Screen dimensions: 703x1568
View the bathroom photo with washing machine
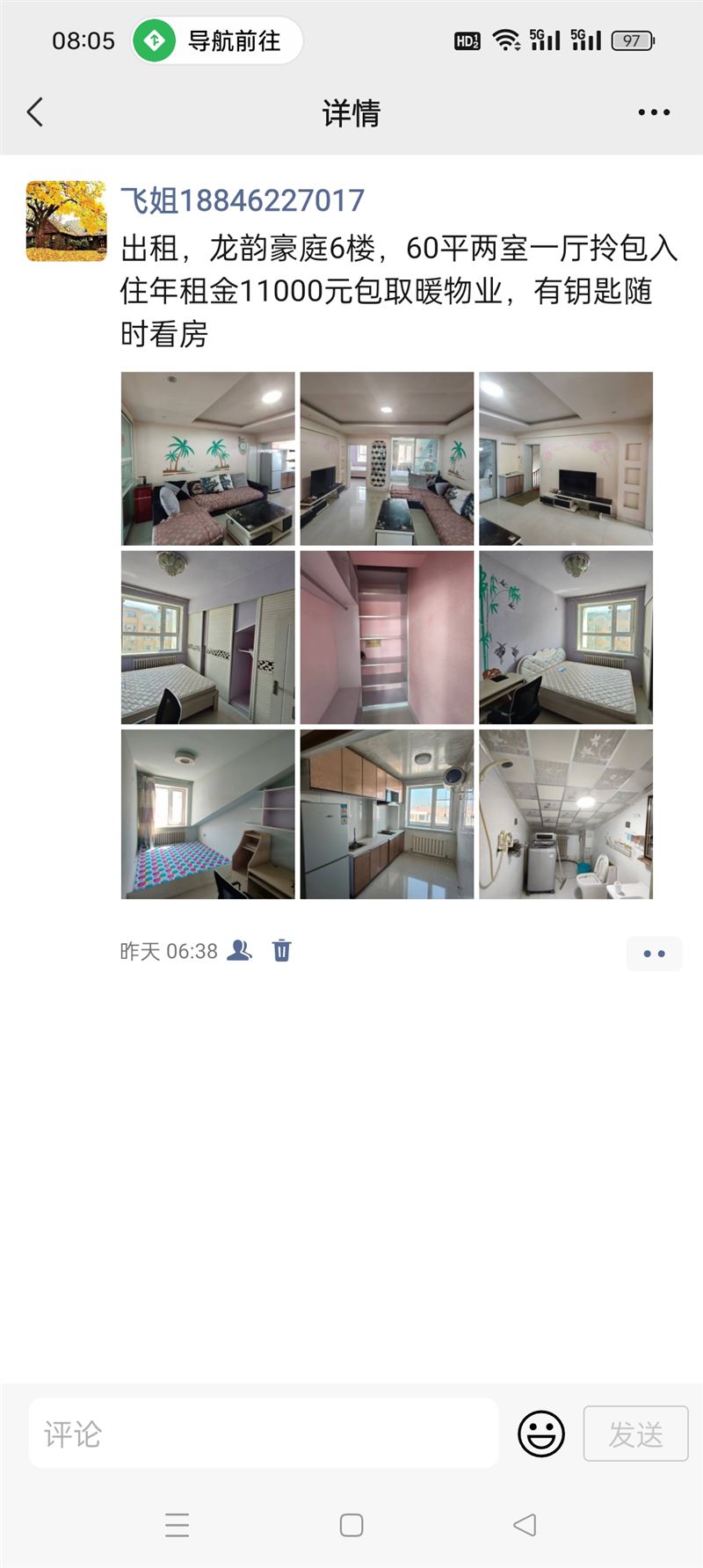coord(566,814)
